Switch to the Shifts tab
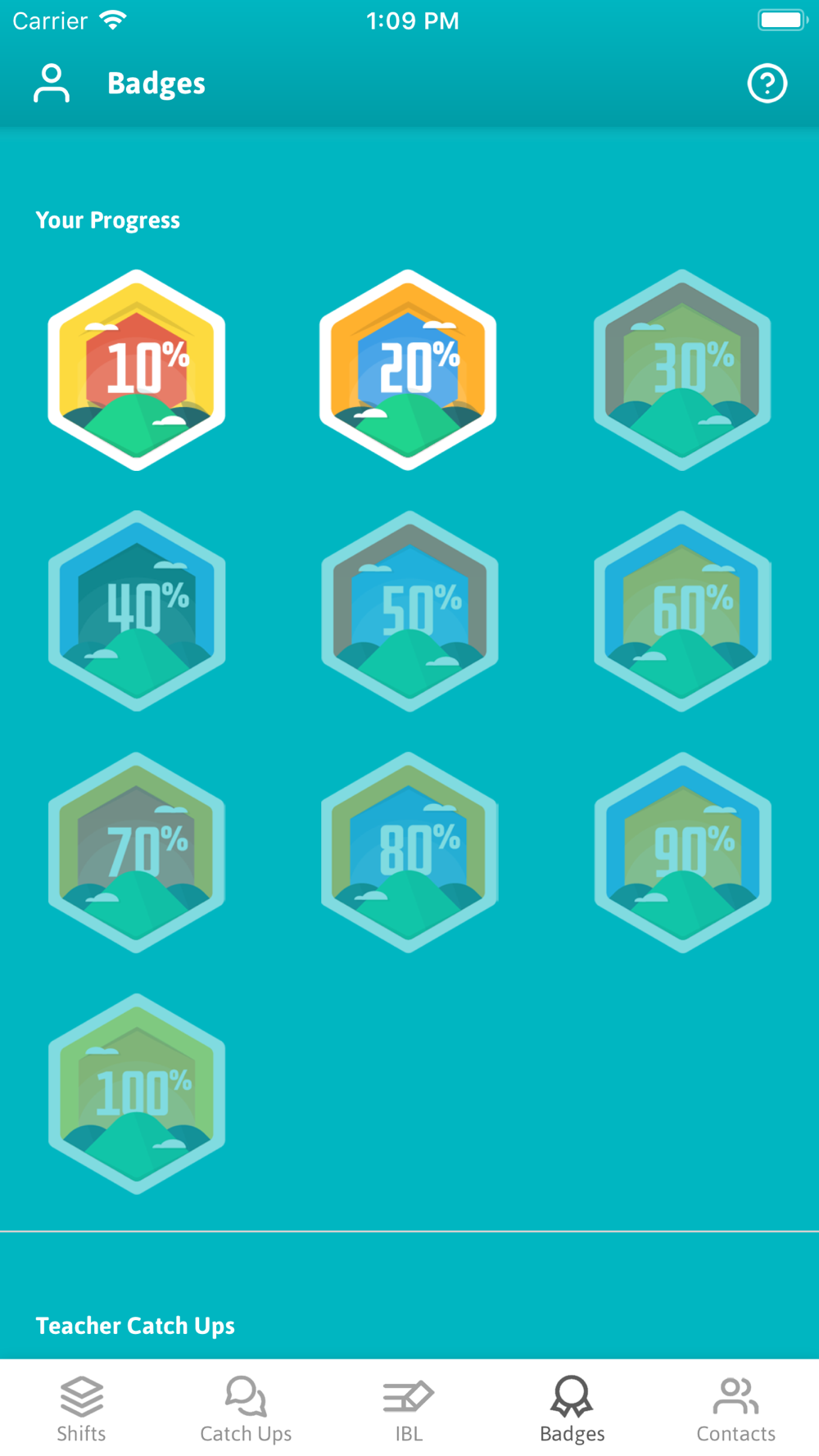The width and height of the screenshot is (819, 1456). (81, 1409)
